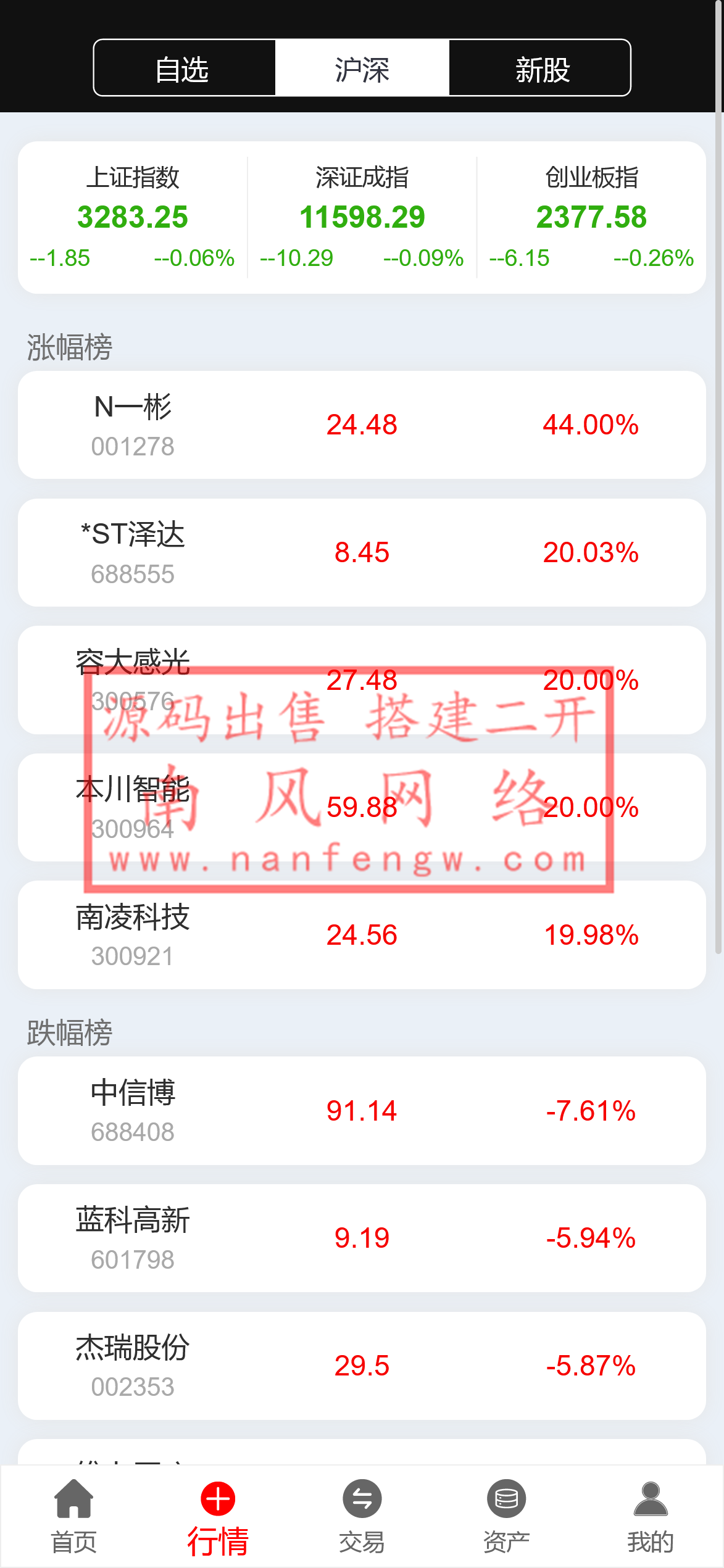The width and height of the screenshot is (724, 1568).
Task: Switch to the 自选 tab
Action: (183, 68)
